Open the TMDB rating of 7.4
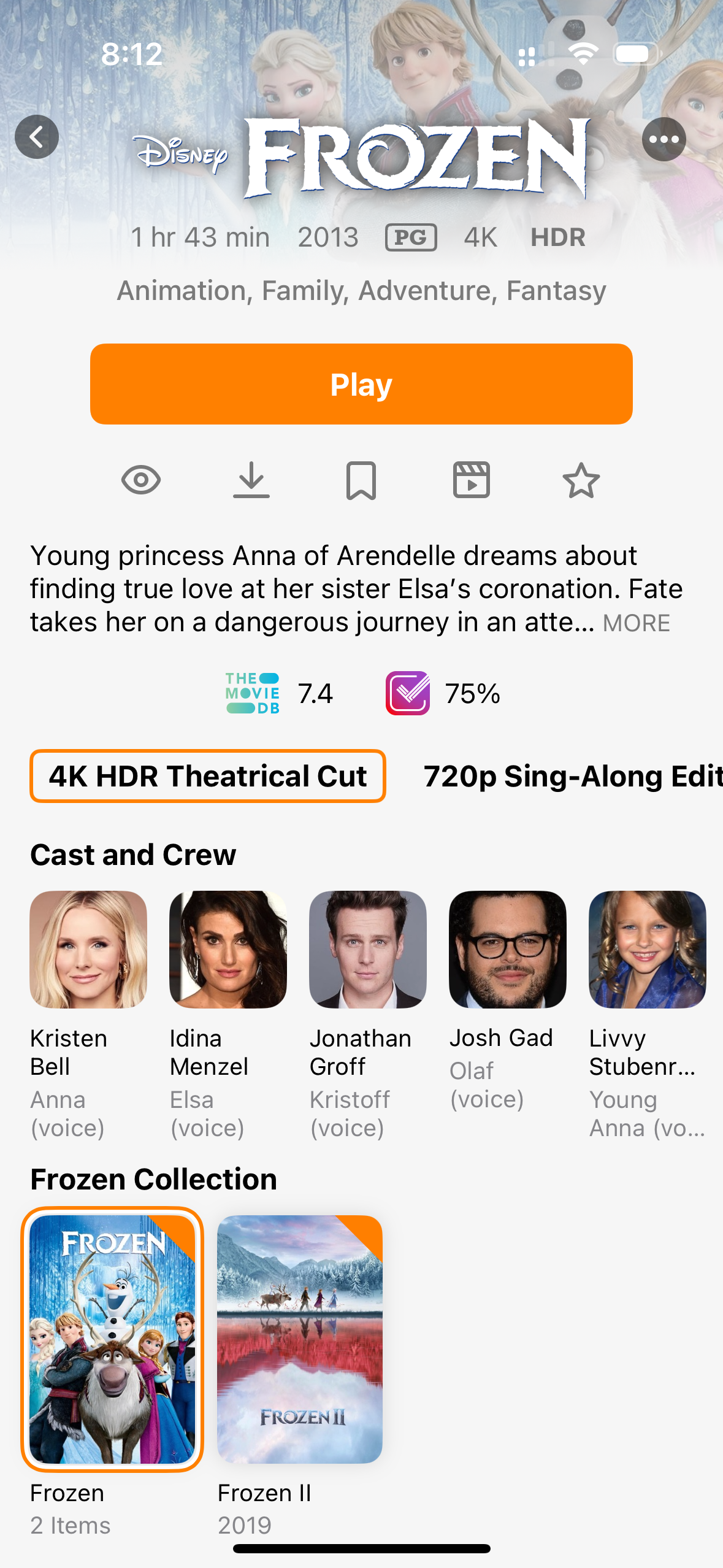 click(x=279, y=693)
